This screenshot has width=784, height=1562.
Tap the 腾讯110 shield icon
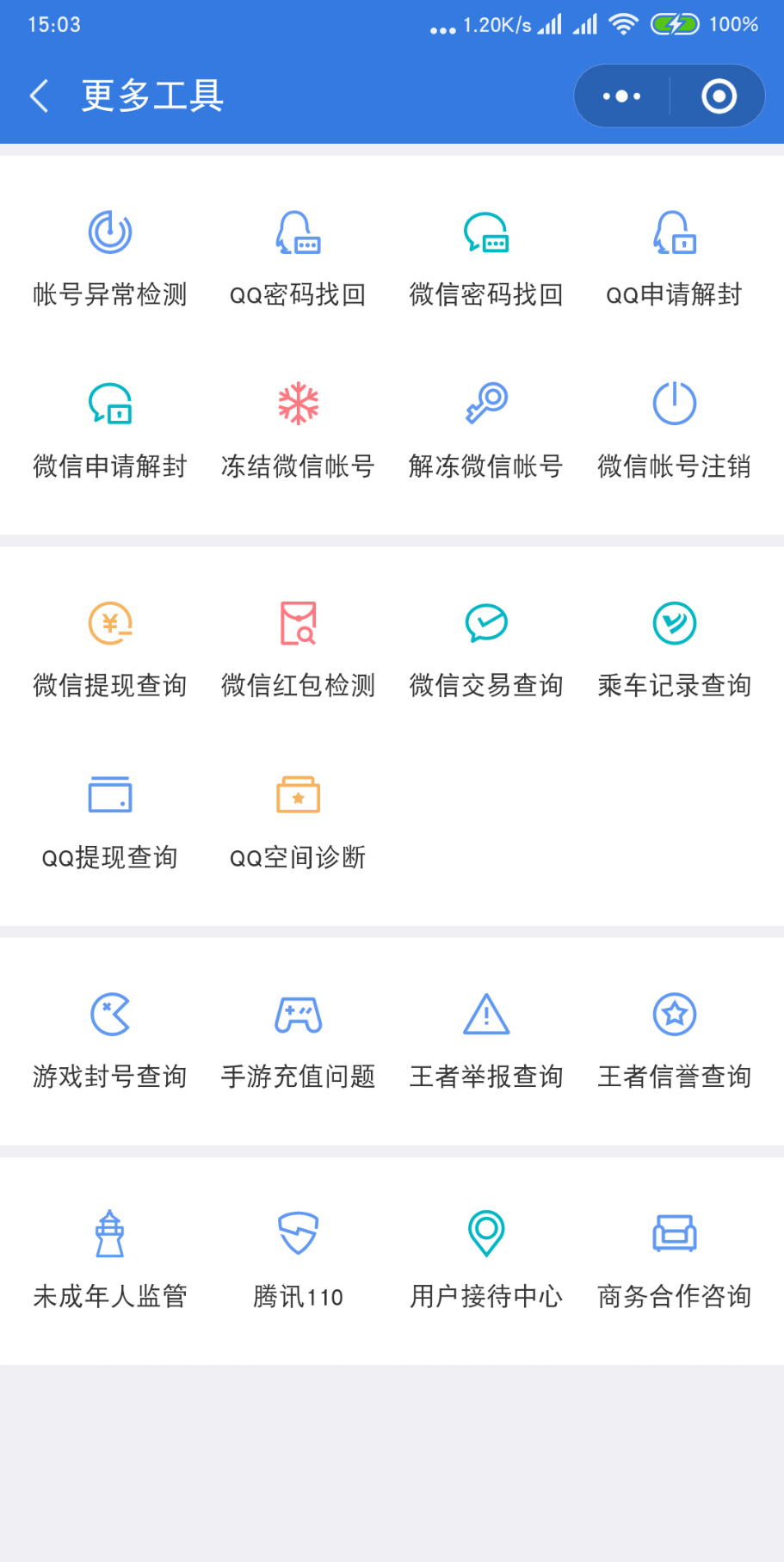click(x=298, y=1234)
